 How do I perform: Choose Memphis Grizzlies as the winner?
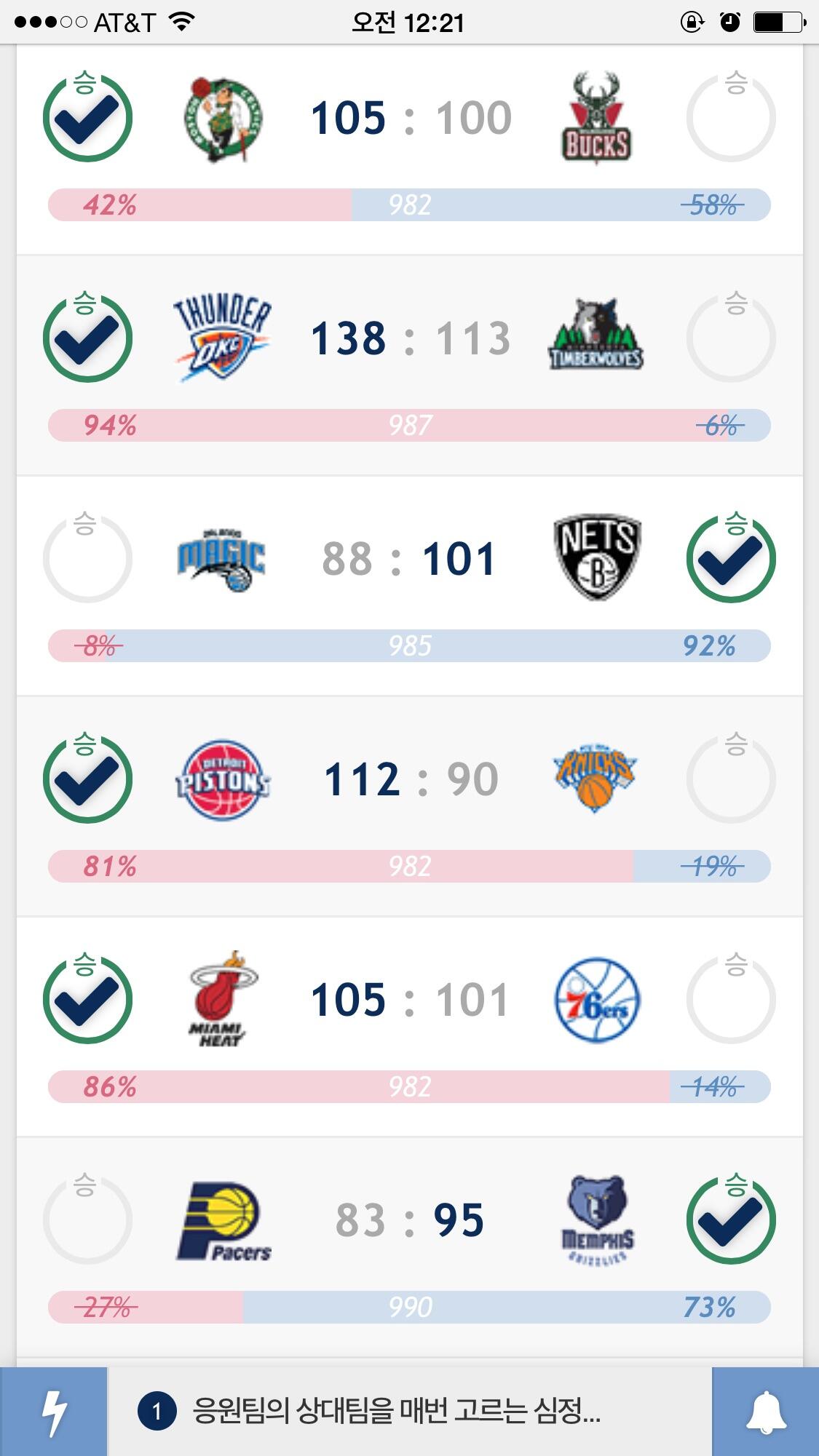[731, 1220]
